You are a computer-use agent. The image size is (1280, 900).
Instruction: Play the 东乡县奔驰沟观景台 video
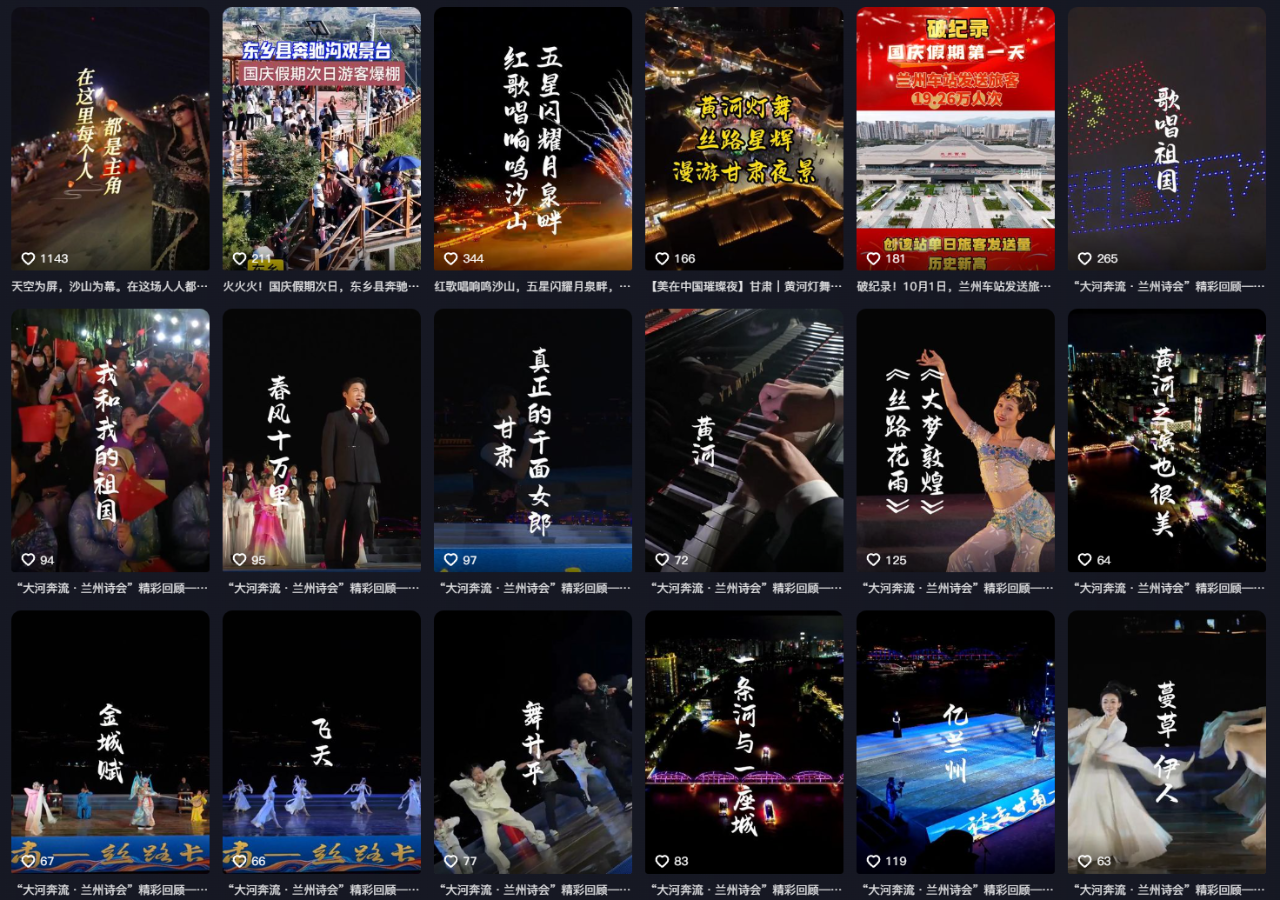321,138
